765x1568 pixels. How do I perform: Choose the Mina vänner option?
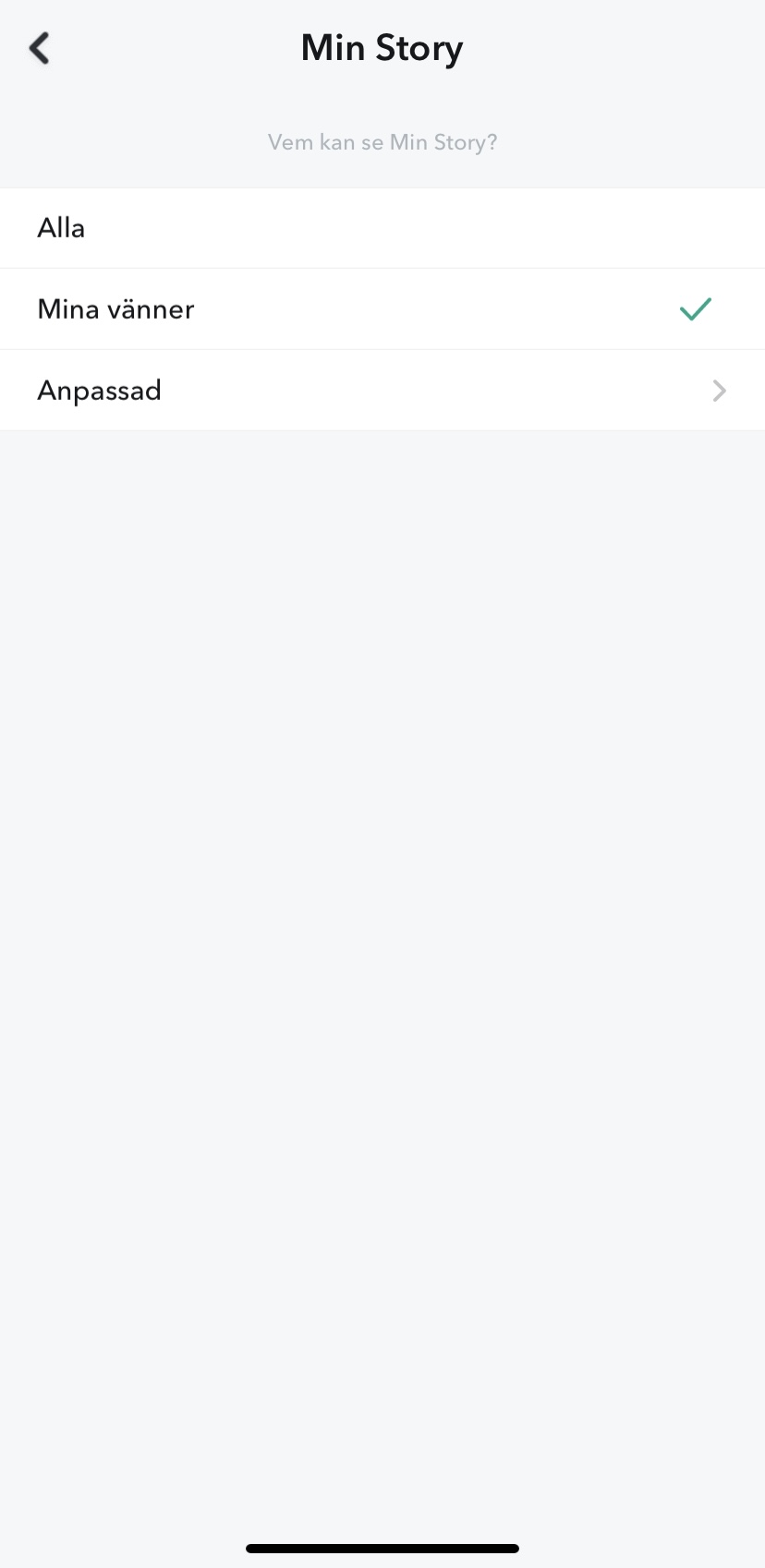click(x=382, y=309)
